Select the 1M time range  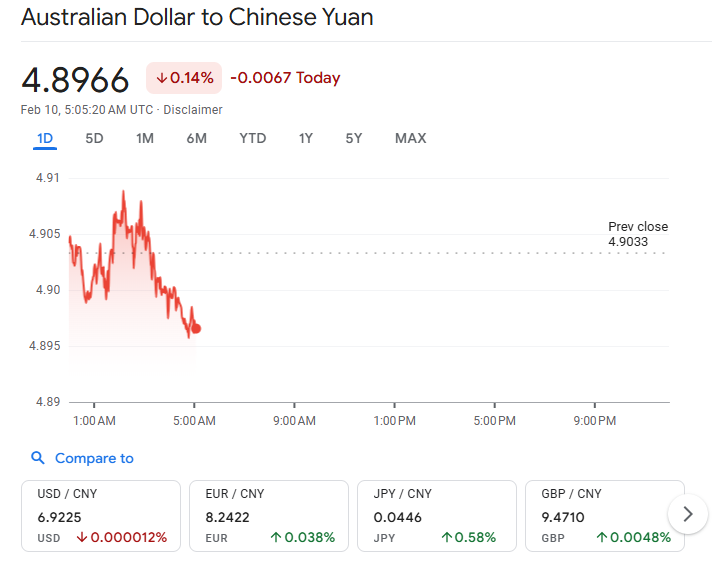[x=145, y=138]
